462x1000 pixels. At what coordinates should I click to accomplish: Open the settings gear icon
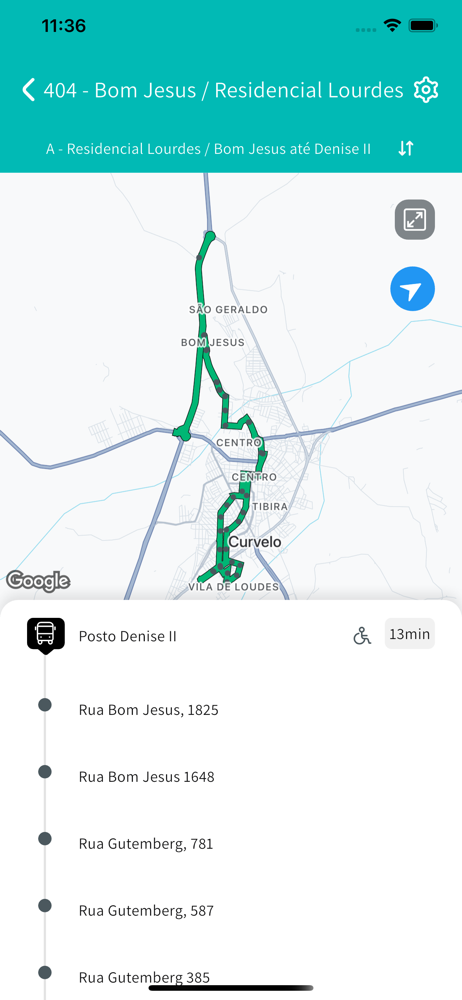tap(426, 90)
